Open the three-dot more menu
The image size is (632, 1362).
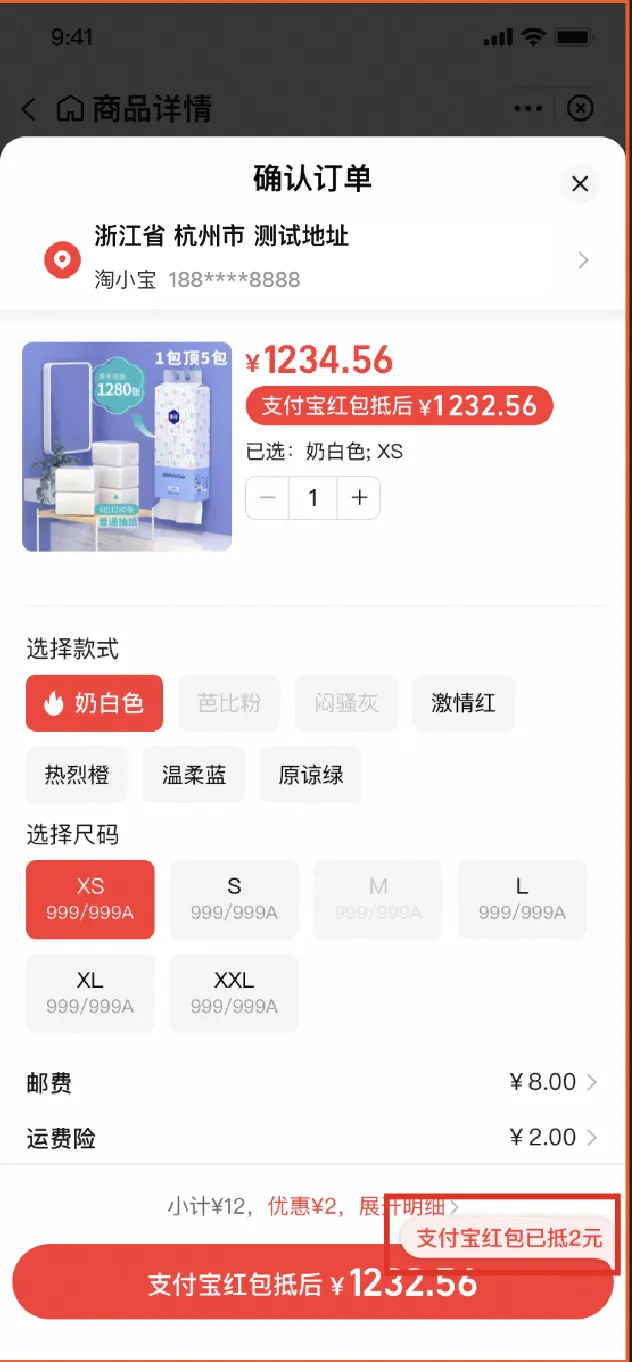[528, 108]
